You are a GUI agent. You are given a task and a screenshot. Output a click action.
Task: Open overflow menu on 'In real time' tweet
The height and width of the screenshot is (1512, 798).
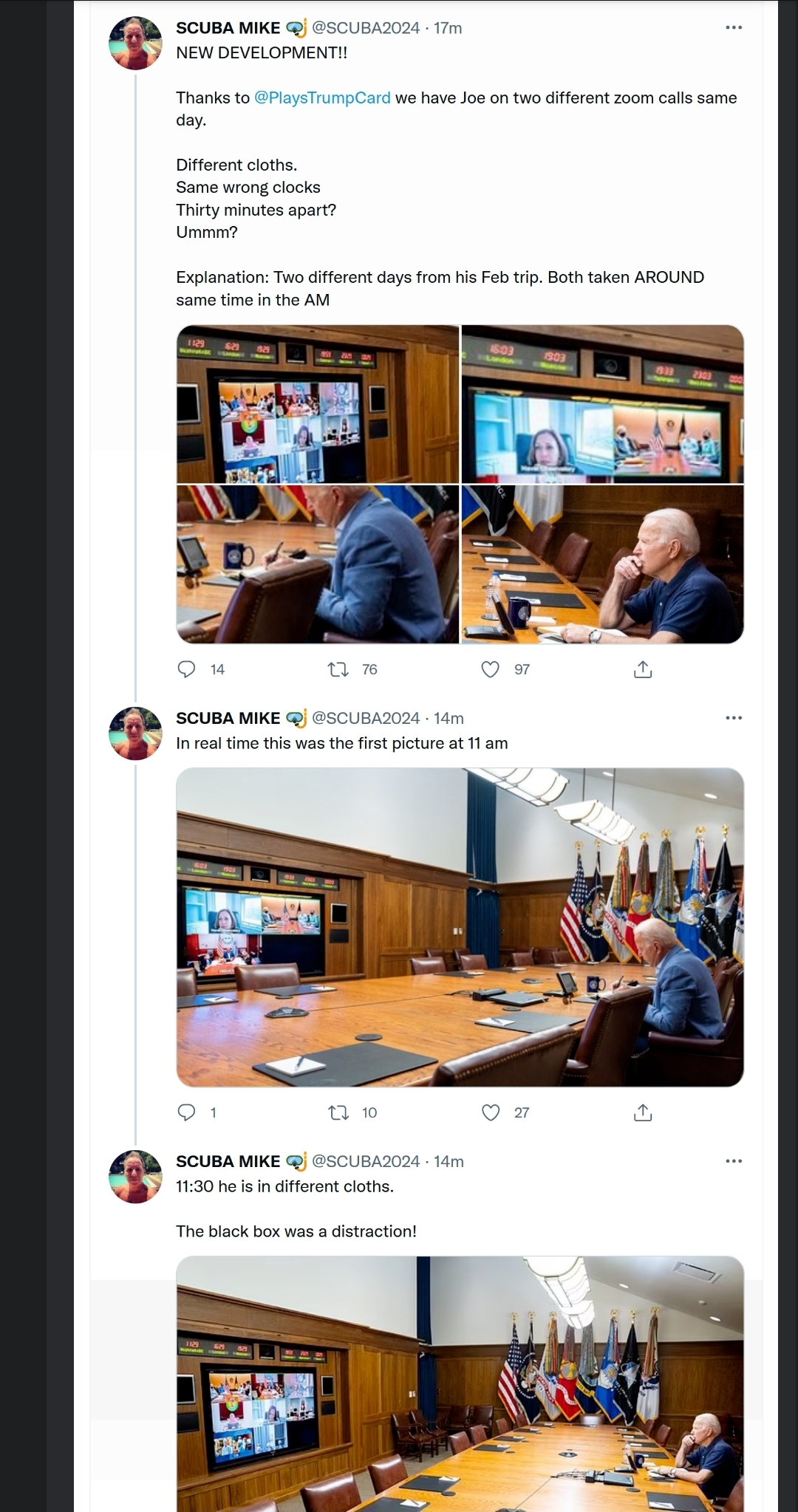(733, 718)
